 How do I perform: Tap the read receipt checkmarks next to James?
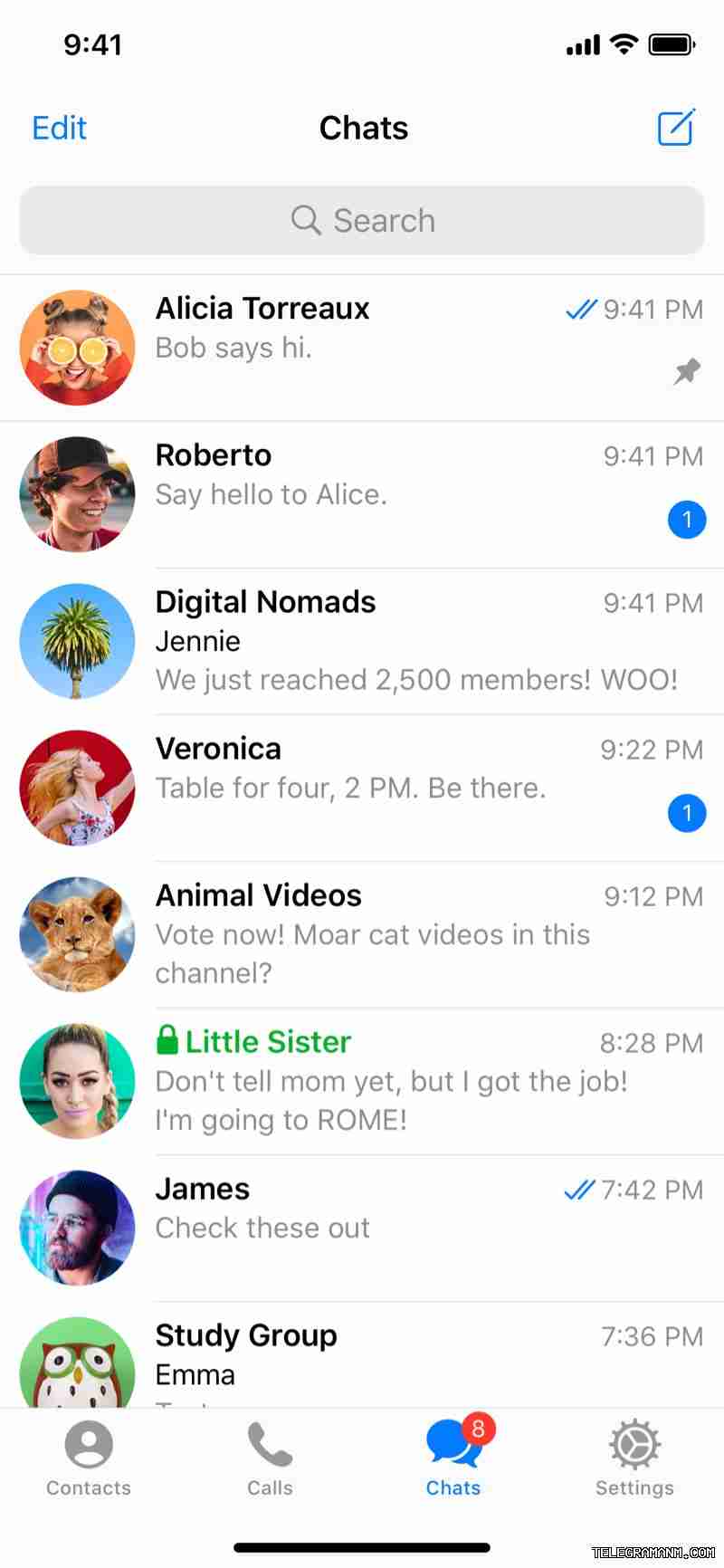[x=581, y=1190]
